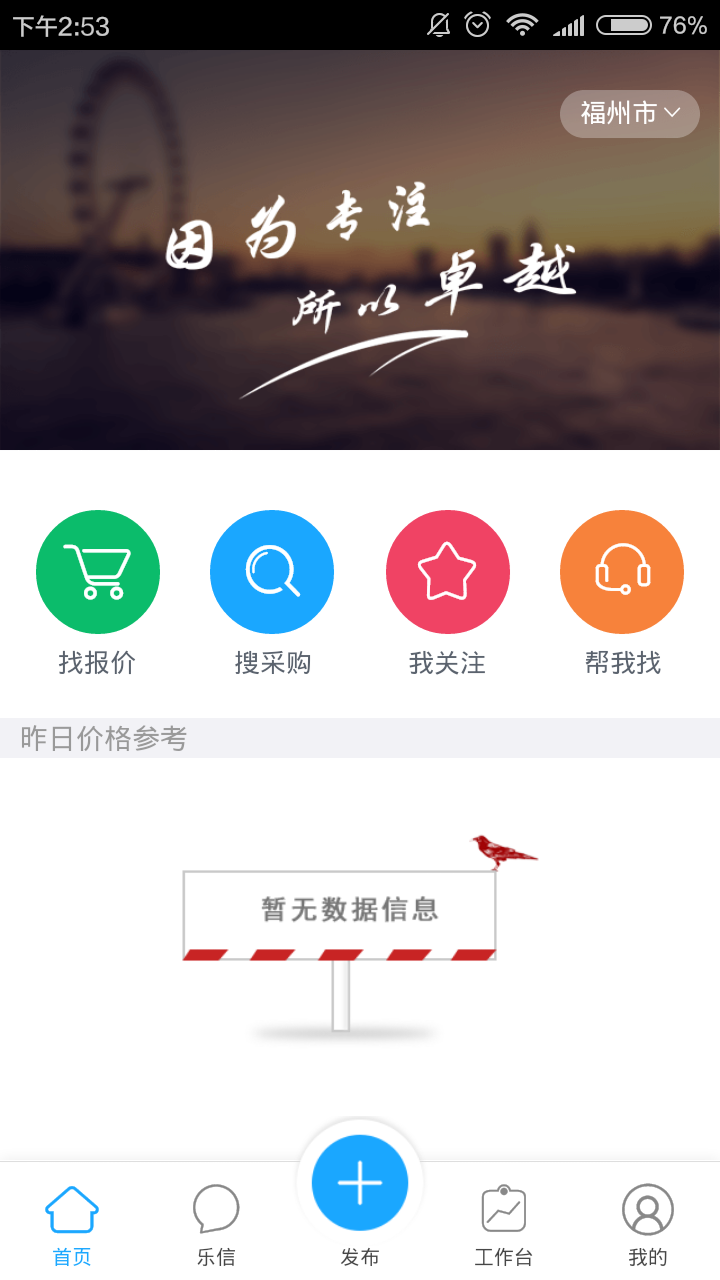The height and width of the screenshot is (1280, 720).
Task: Open 帮我找 headset shortcut
Action: pyautogui.click(x=622, y=572)
